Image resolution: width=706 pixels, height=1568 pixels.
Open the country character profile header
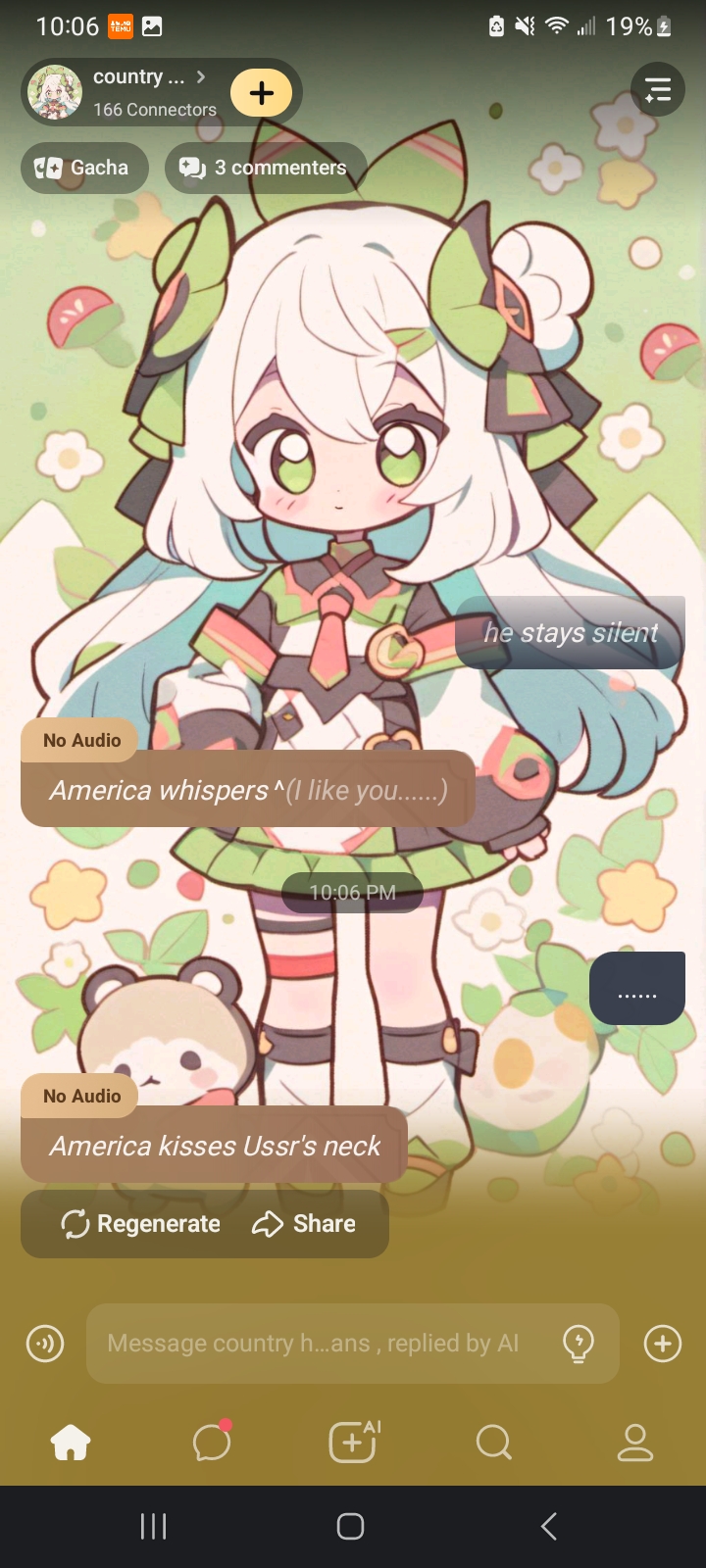(x=137, y=92)
